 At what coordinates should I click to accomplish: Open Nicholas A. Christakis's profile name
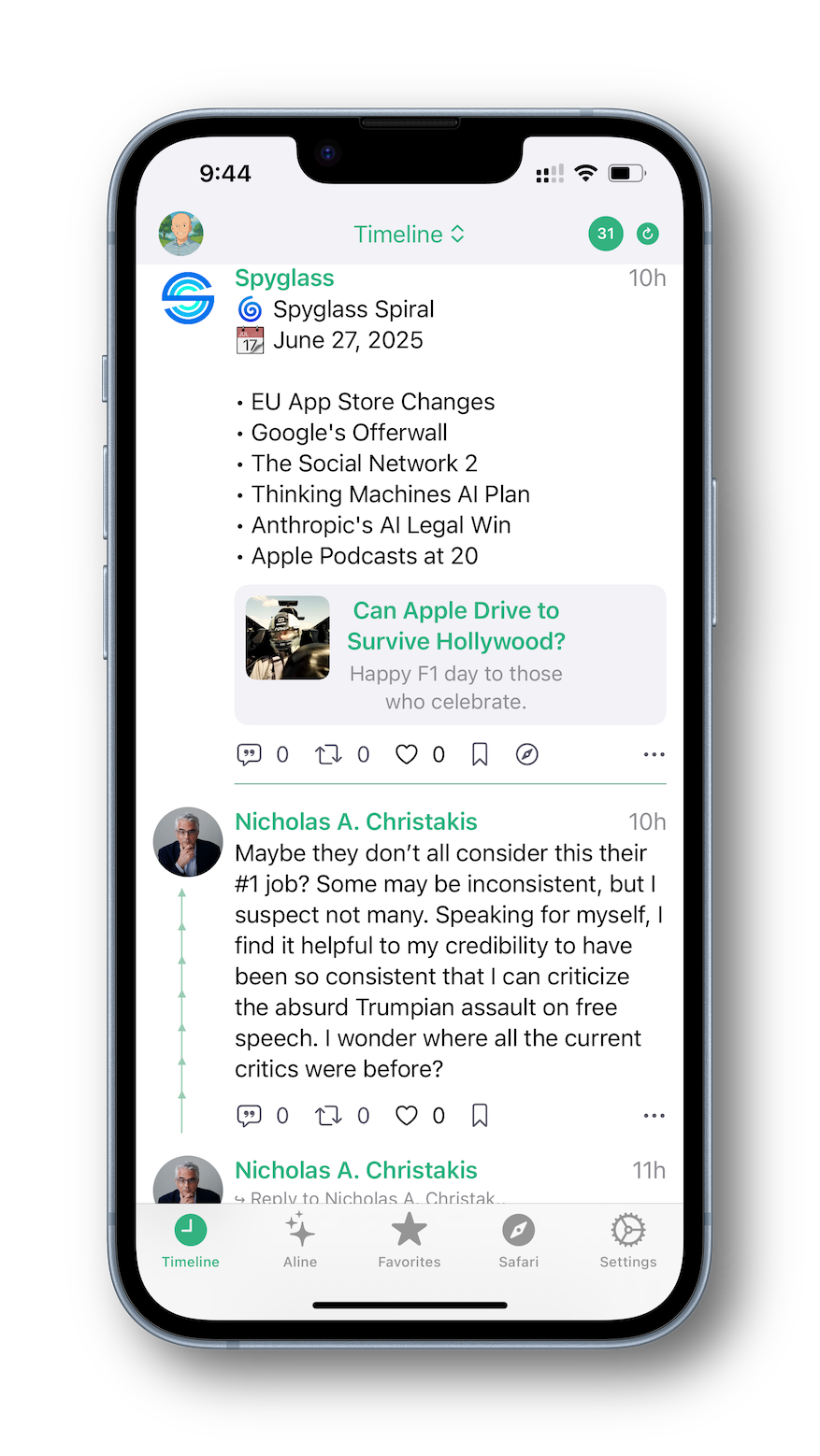coord(356,821)
